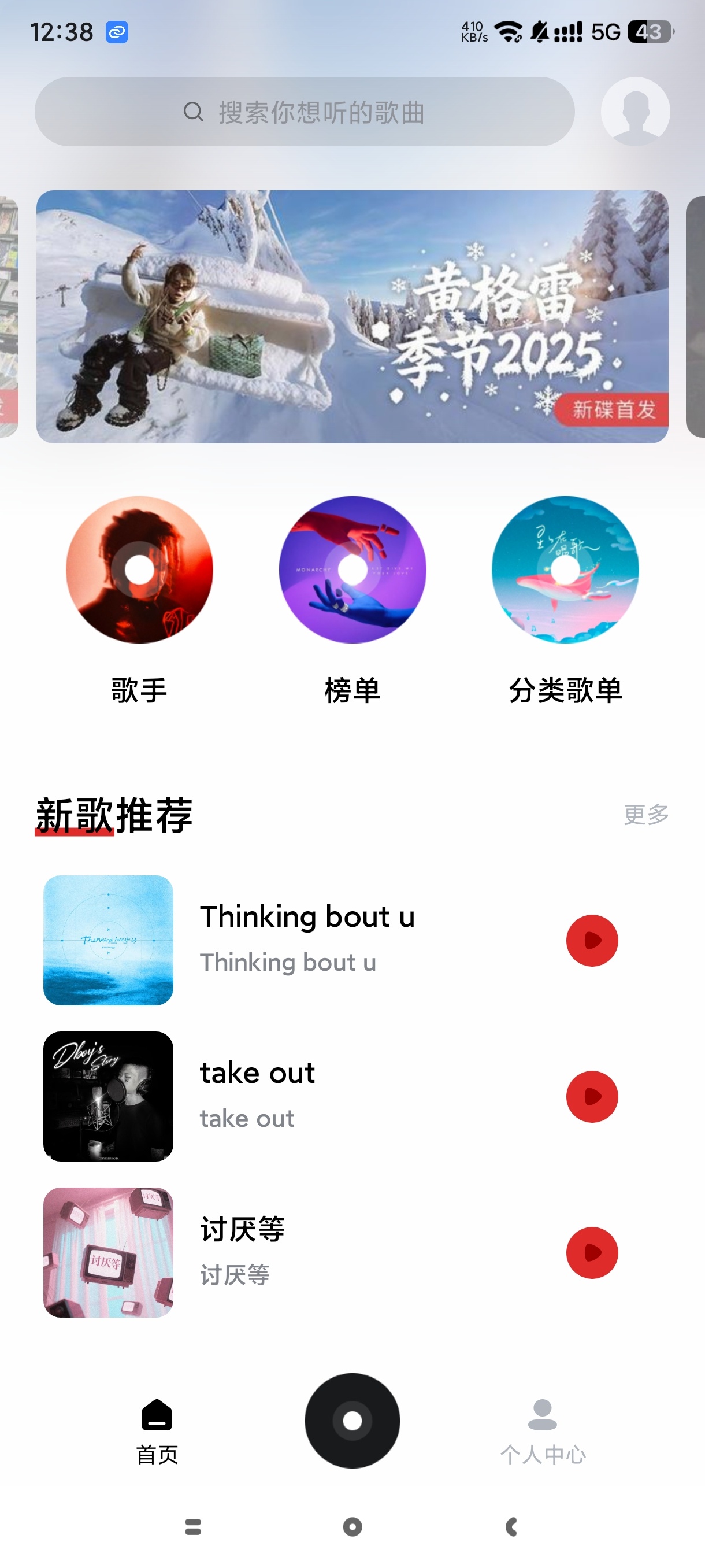Go back with system back button
The image size is (705, 1568).
pos(511,1526)
